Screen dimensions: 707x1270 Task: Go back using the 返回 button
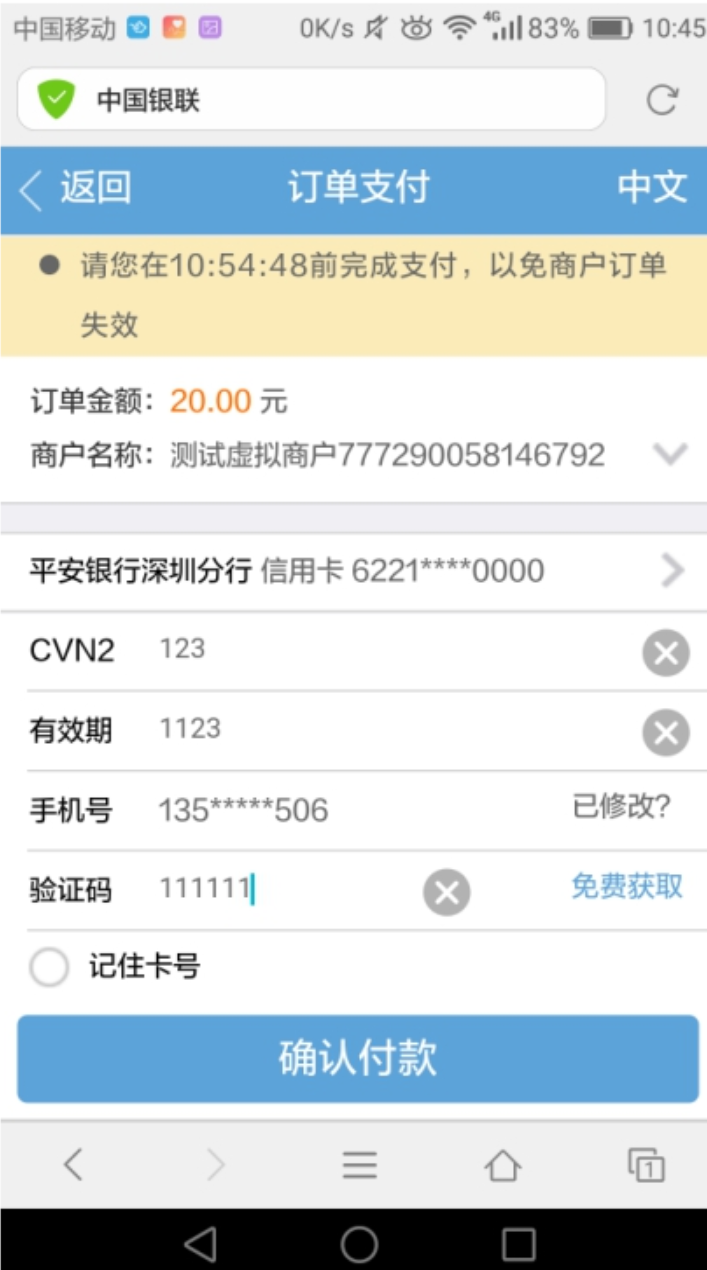pos(75,188)
